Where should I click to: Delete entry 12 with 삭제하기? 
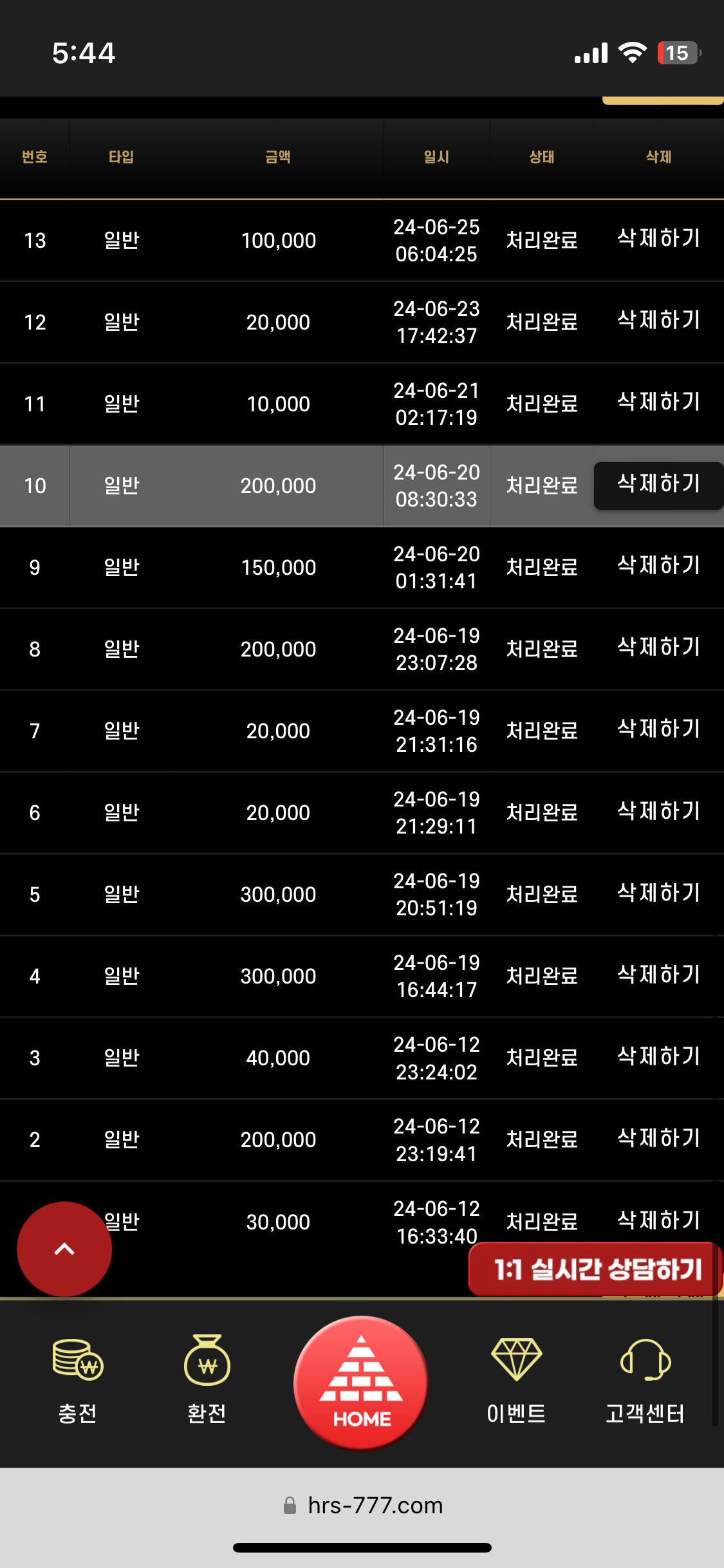click(658, 321)
